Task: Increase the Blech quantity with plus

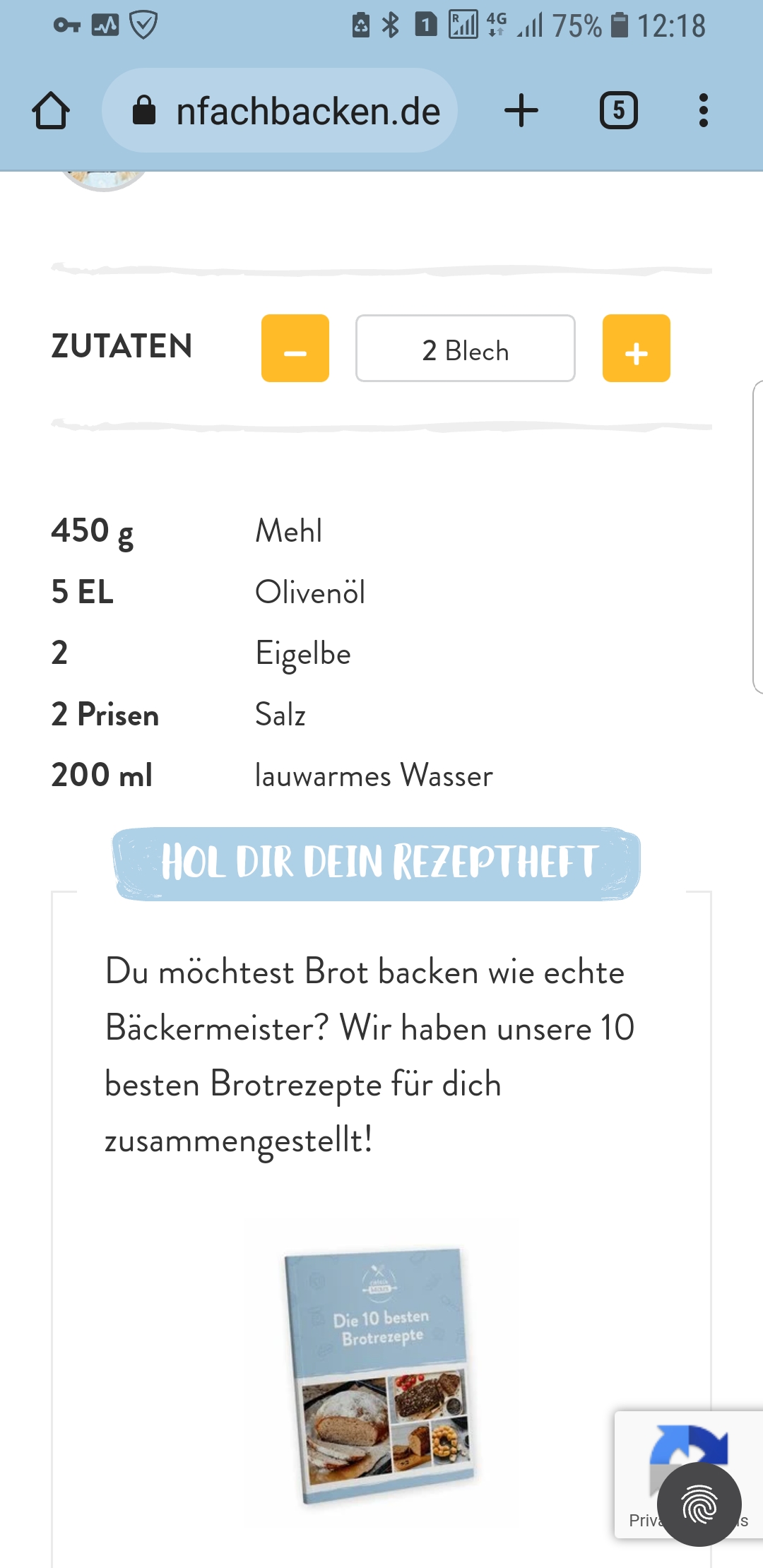Action: tap(636, 349)
